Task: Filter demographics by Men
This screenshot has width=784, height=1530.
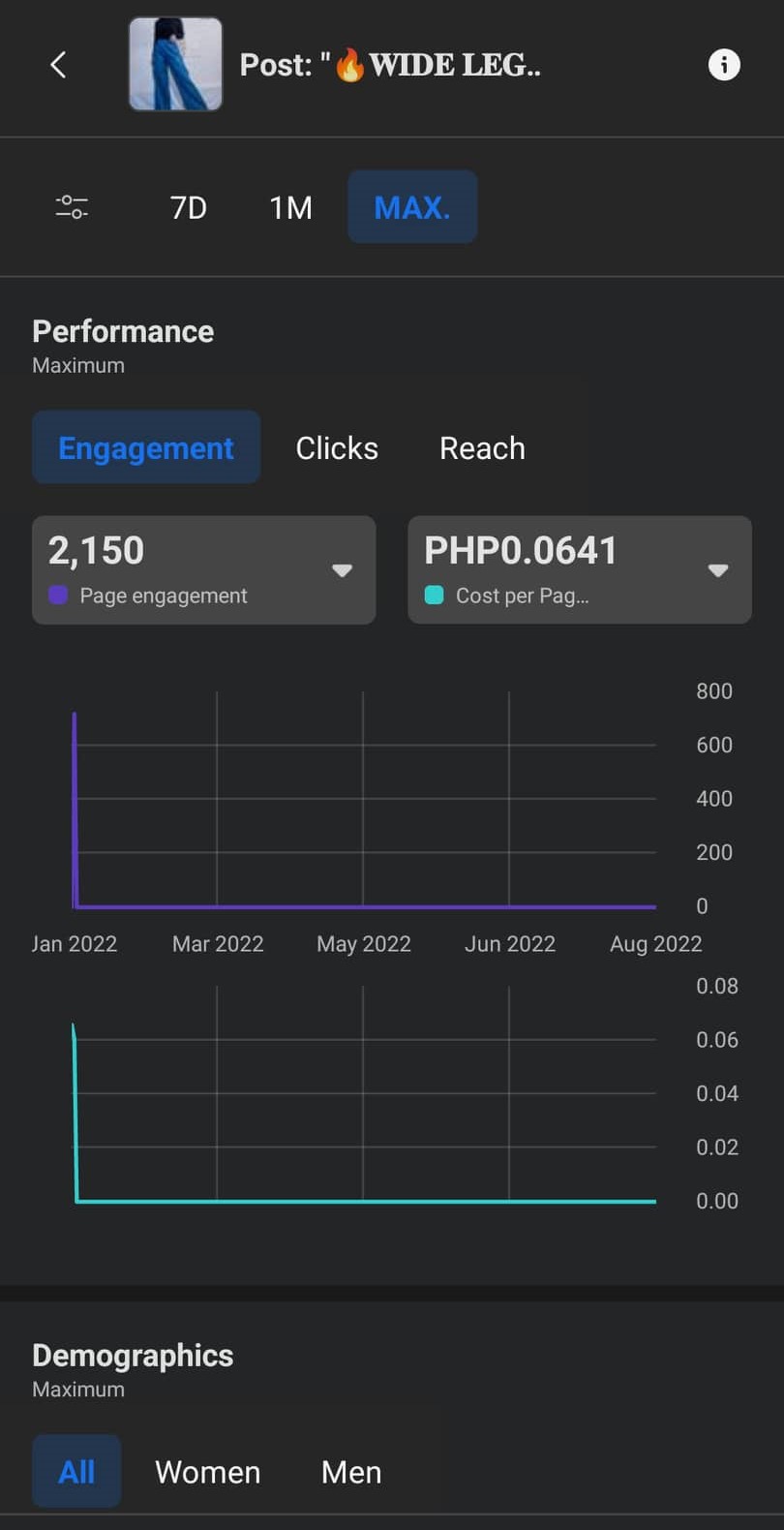Action: (x=351, y=1472)
